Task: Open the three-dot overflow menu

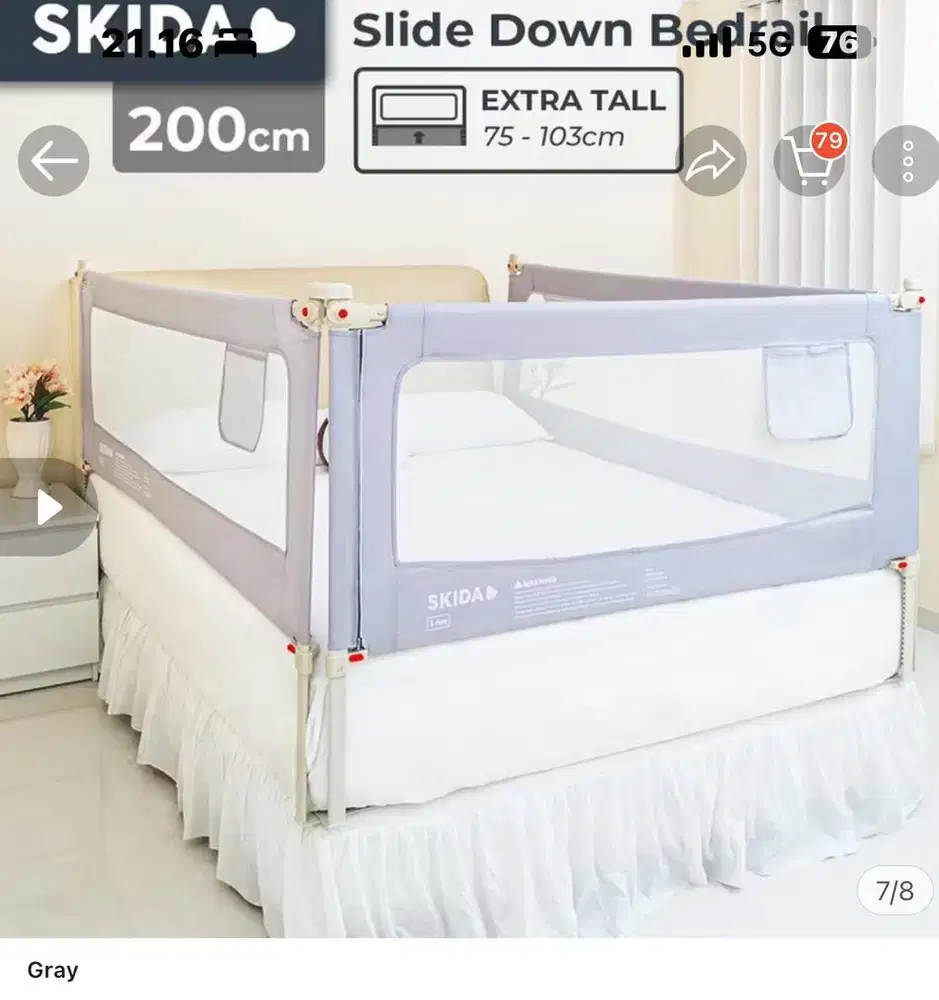Action: click(908, 158)
